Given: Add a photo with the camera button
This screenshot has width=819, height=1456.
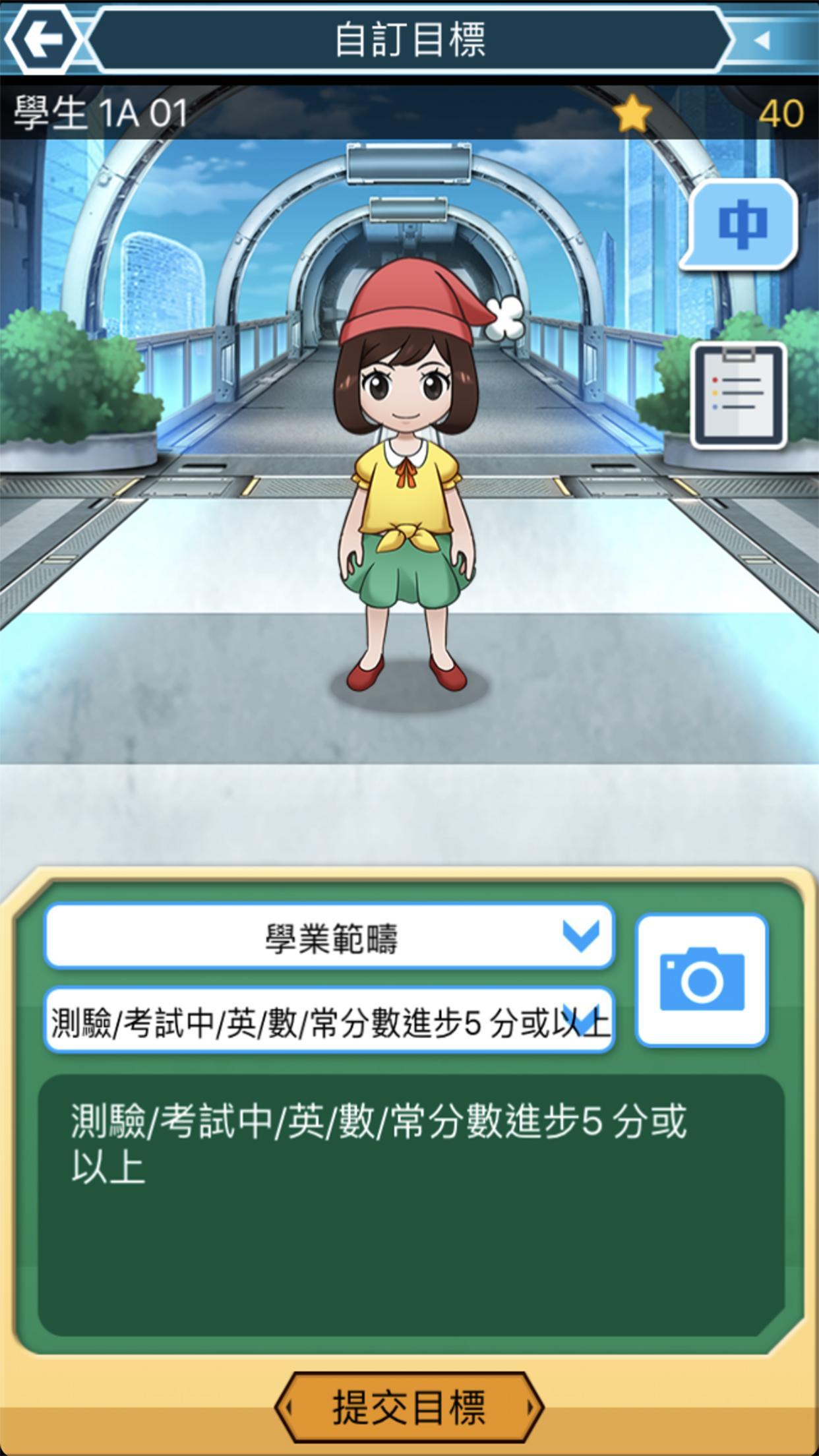Looking at the screenshot, I should click(702, 979).
